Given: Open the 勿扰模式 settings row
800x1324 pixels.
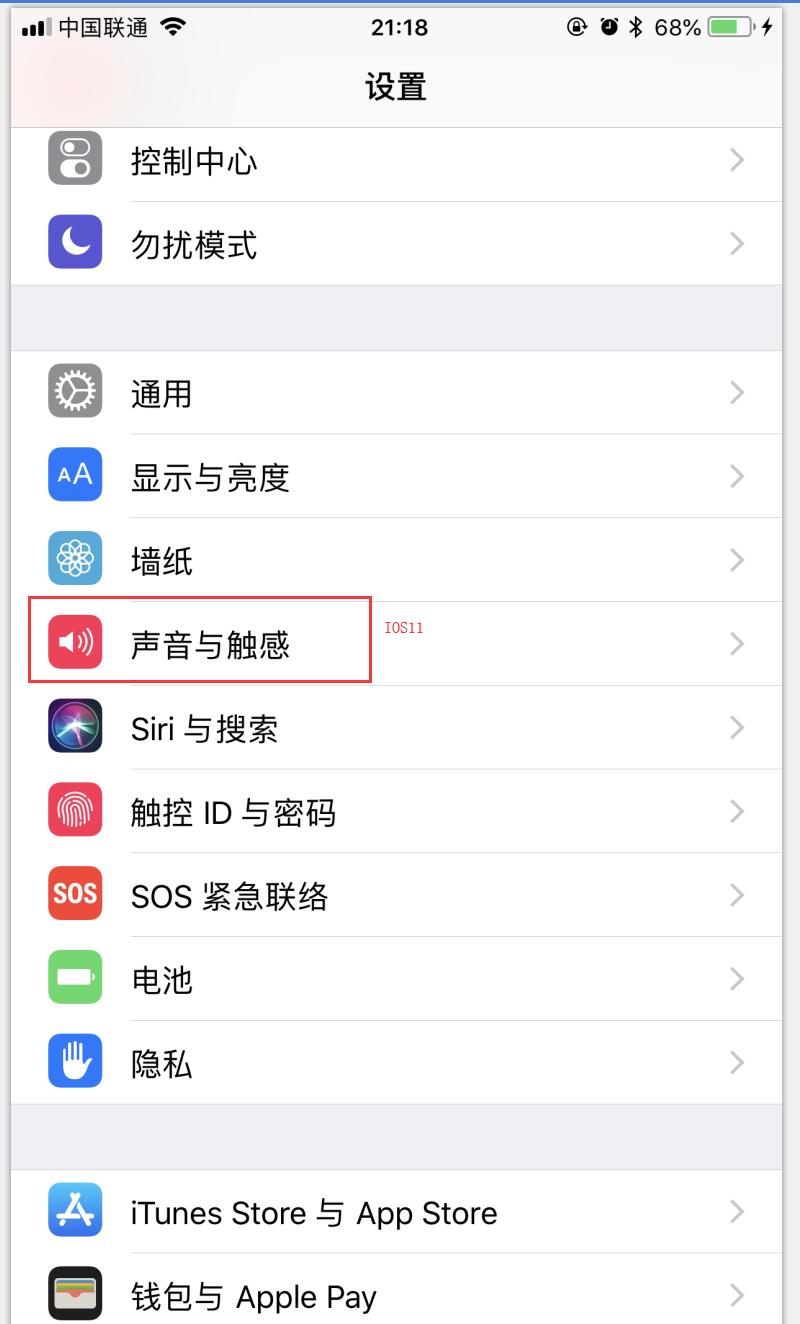Looking at the screenshot, I should tap(400, 243).
